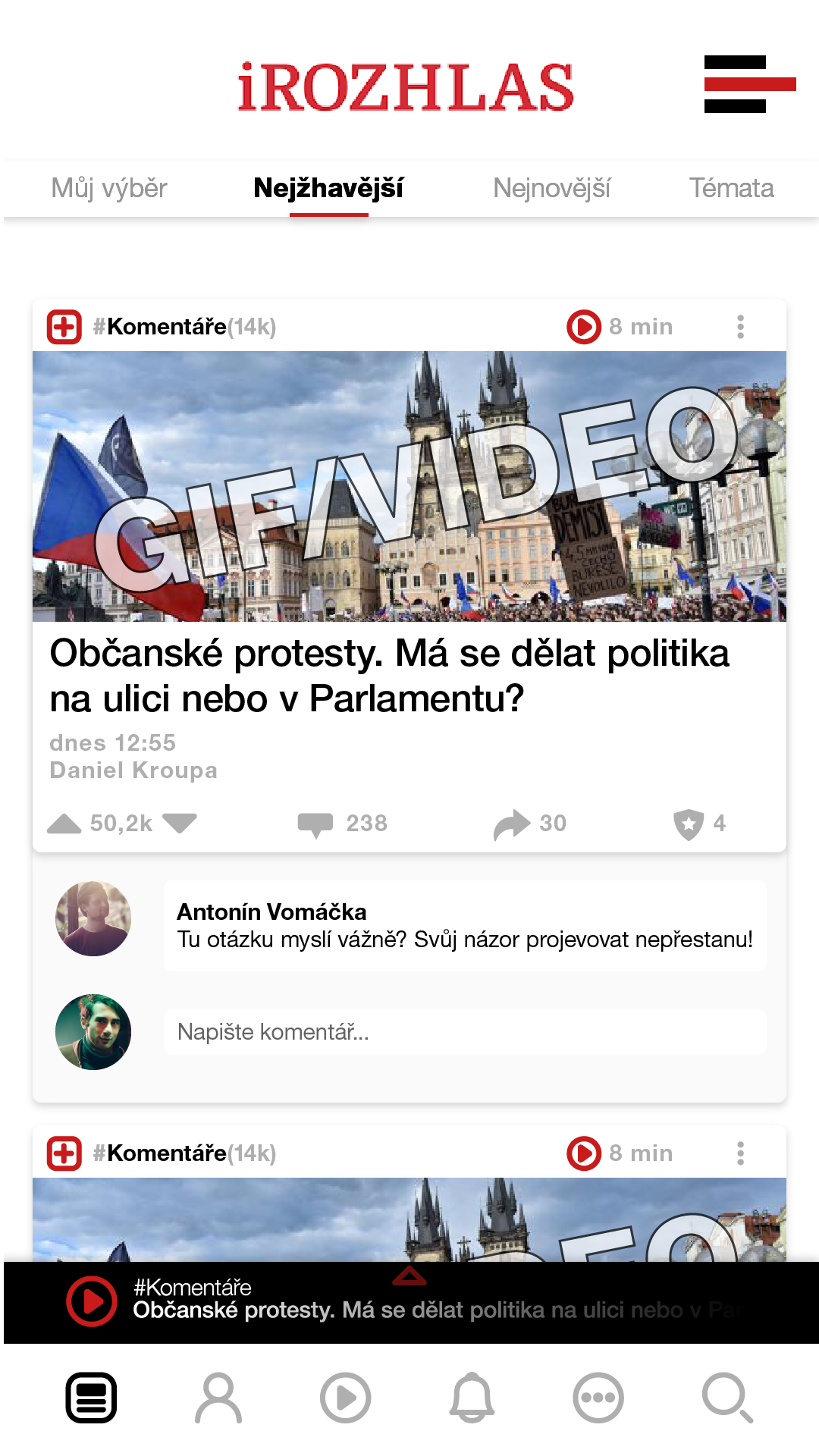Go to the news feed tab
Screen dimensions: 819x1456
pos(92,1397)
